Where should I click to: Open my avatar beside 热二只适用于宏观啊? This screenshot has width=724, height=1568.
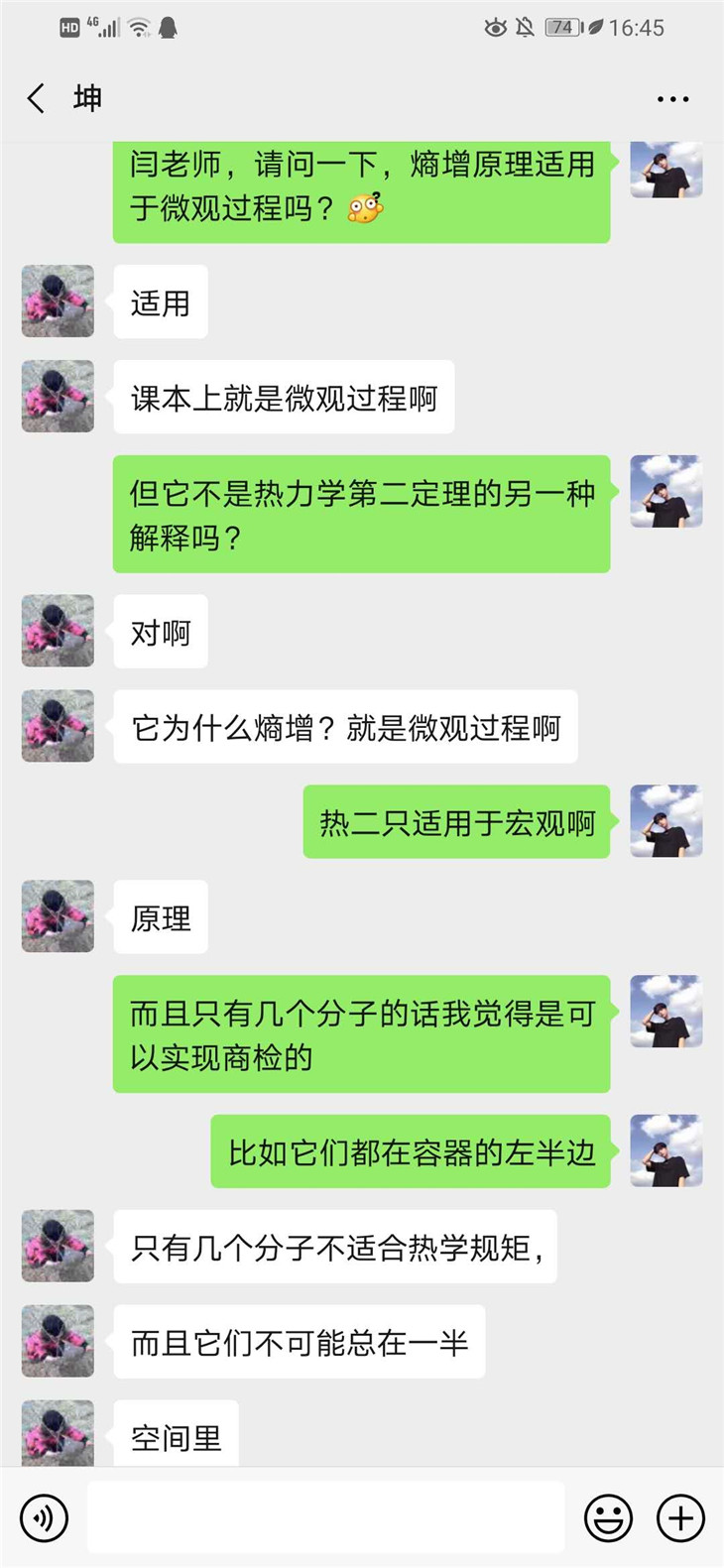click(665, 820)
